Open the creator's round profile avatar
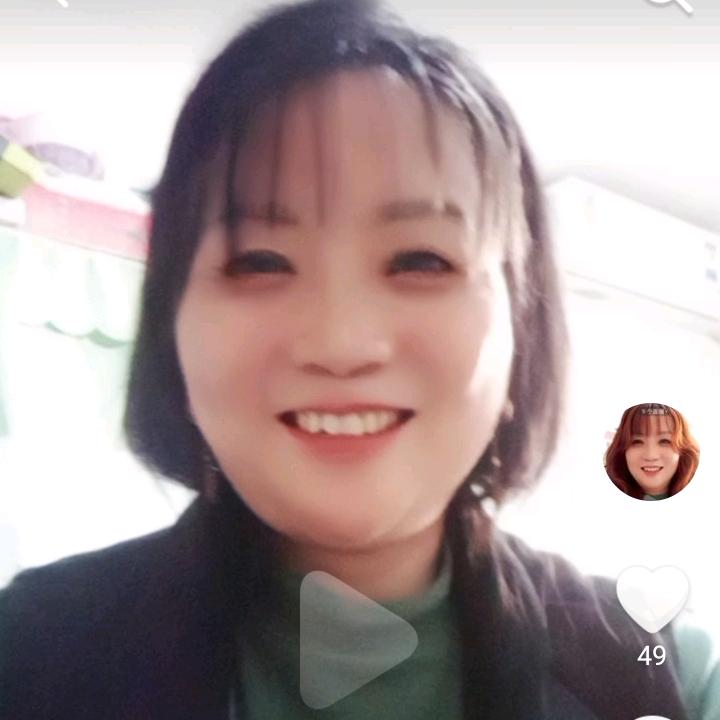720x720 pixels. click(x=651, y=451)
